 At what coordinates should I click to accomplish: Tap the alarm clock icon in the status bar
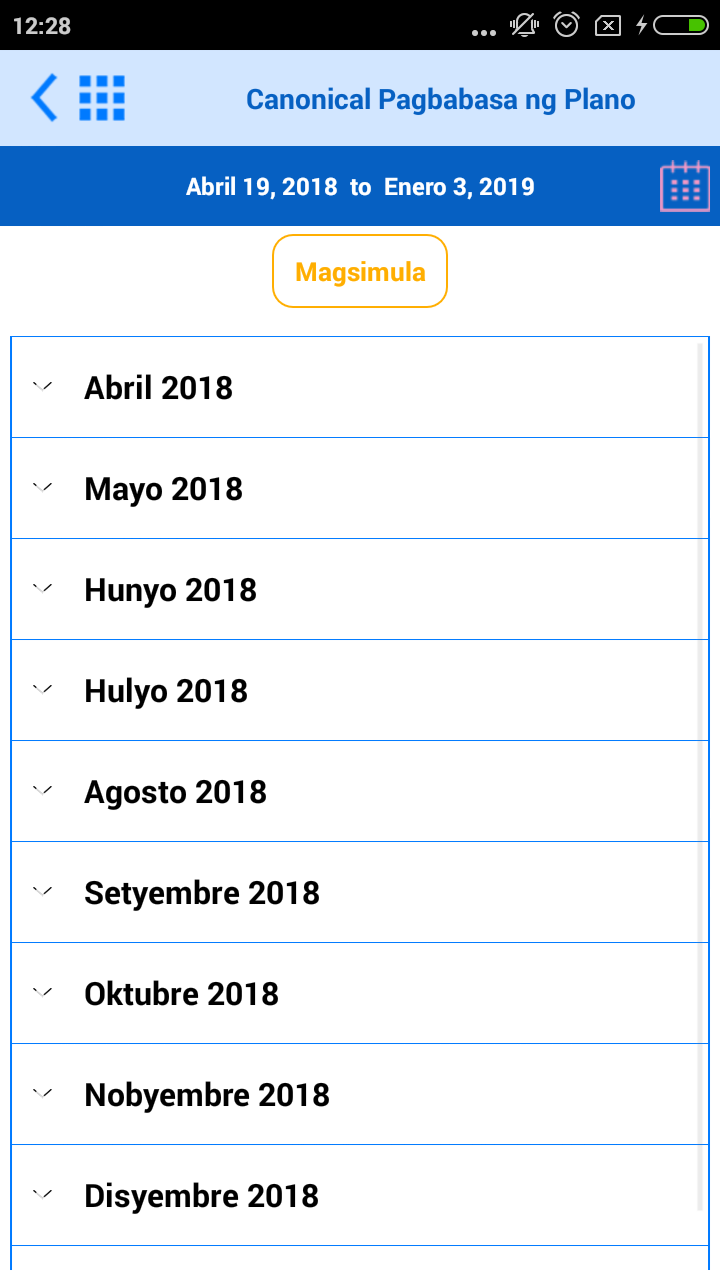coord(566,26)
